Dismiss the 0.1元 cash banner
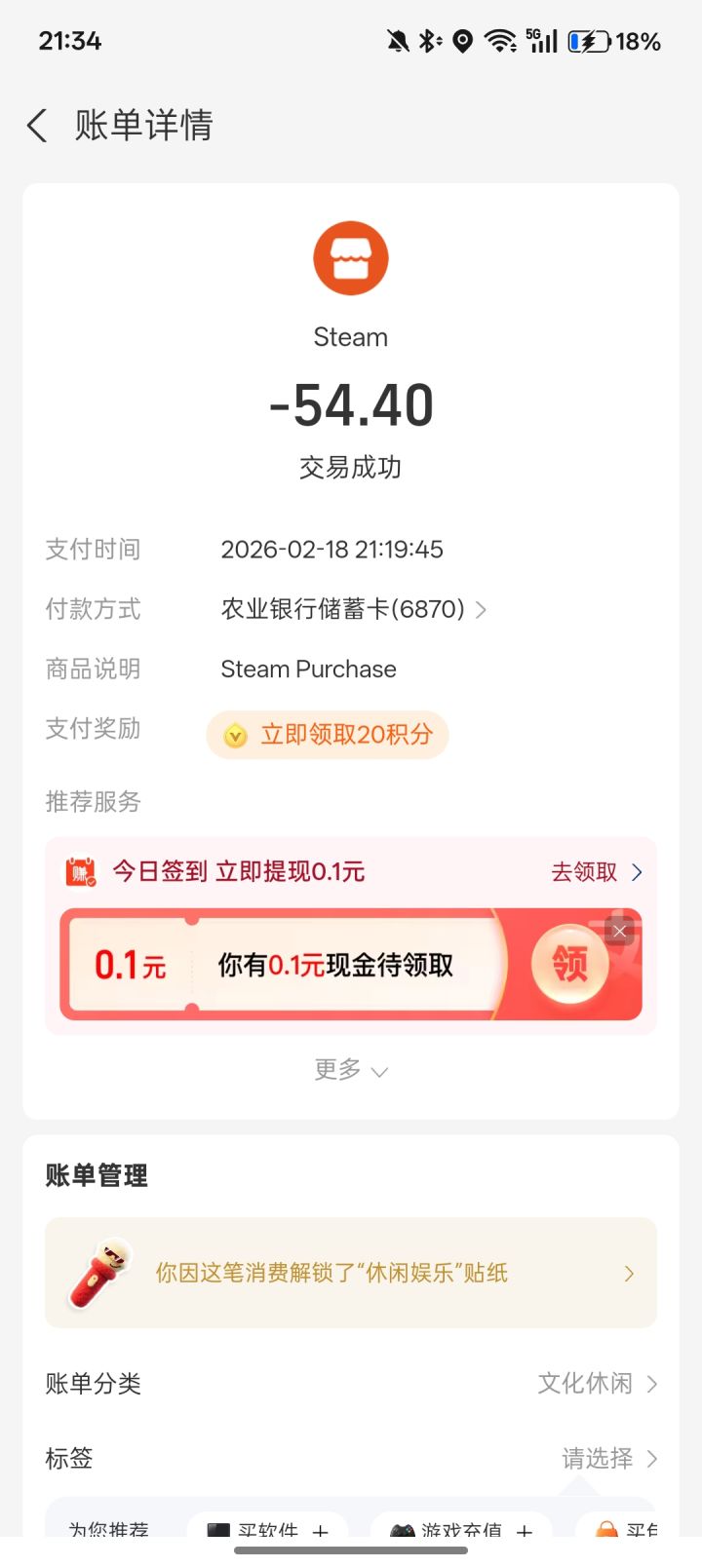This screenshot has height=1568, width=702. [x=620, y=932]
